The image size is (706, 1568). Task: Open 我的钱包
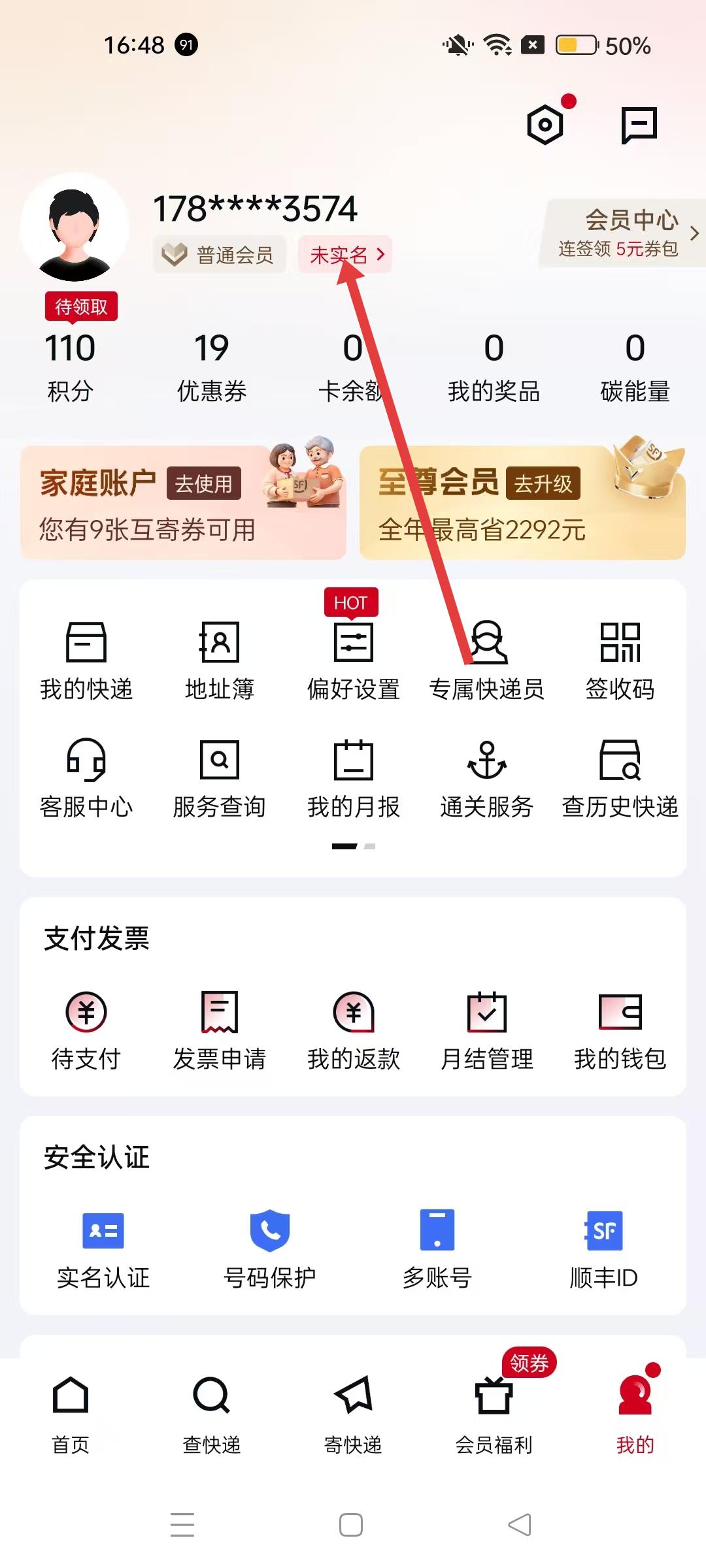[x=620, y=1030]
